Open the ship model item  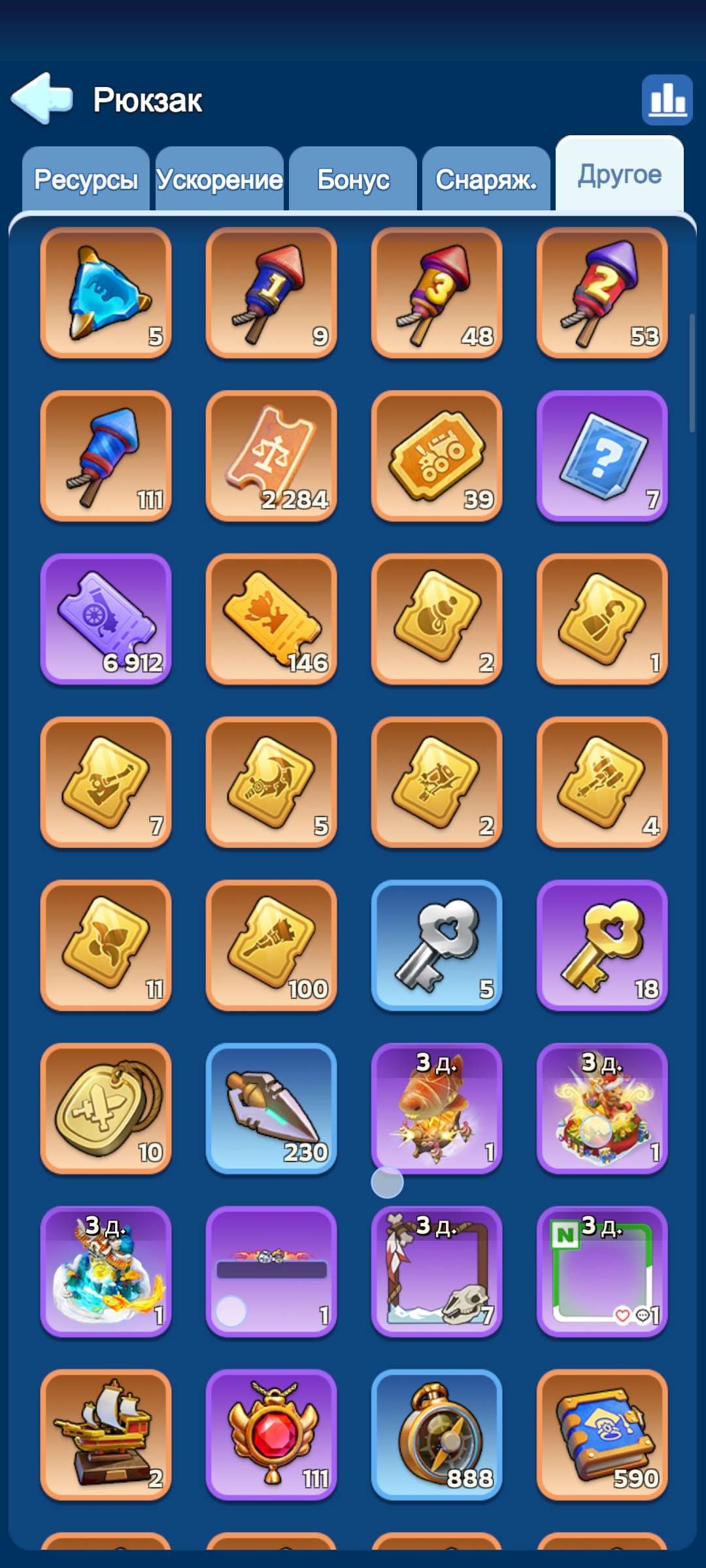point(106,1435)
